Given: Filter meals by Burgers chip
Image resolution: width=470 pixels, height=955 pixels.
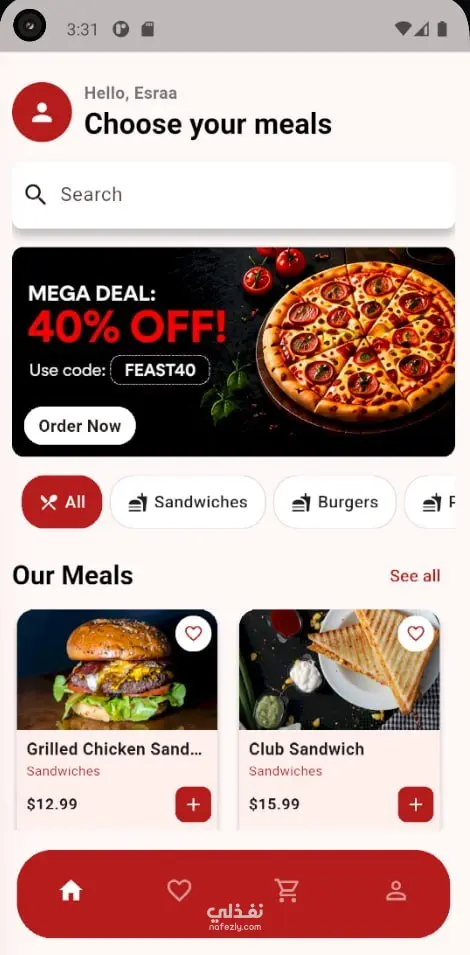Looking at the screenshot, I should (335, 502).
